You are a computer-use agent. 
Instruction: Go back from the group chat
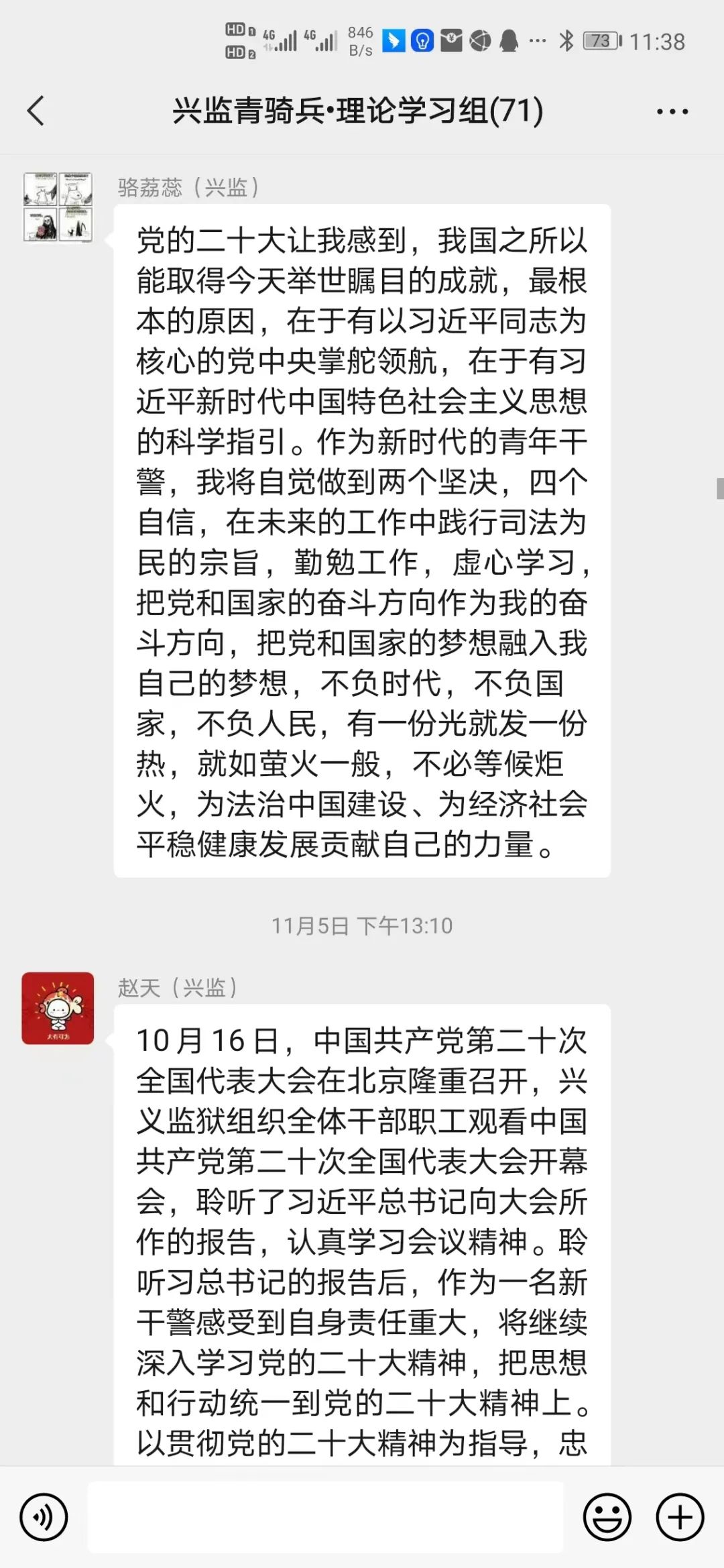[36, 111]
